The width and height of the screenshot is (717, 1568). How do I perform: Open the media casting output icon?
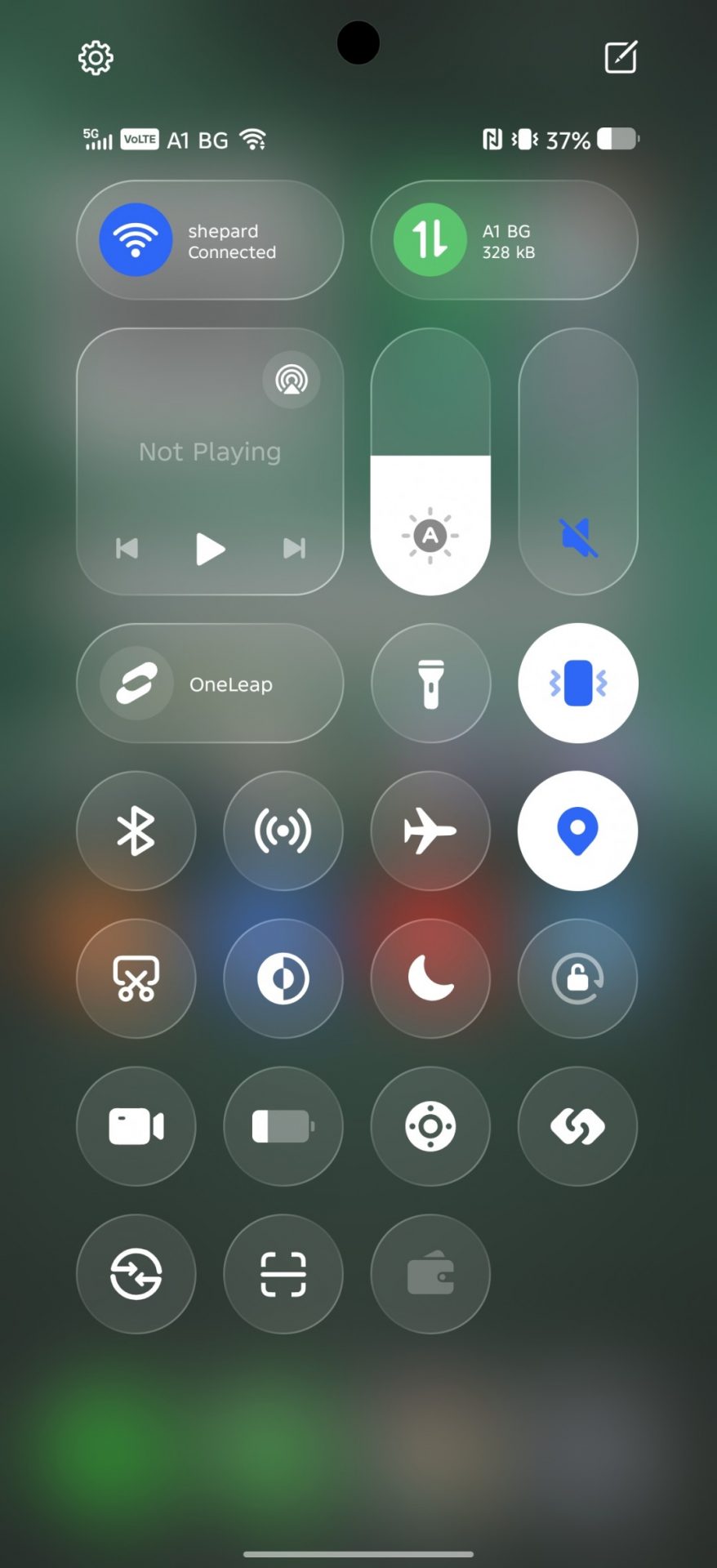click(292, 380)
